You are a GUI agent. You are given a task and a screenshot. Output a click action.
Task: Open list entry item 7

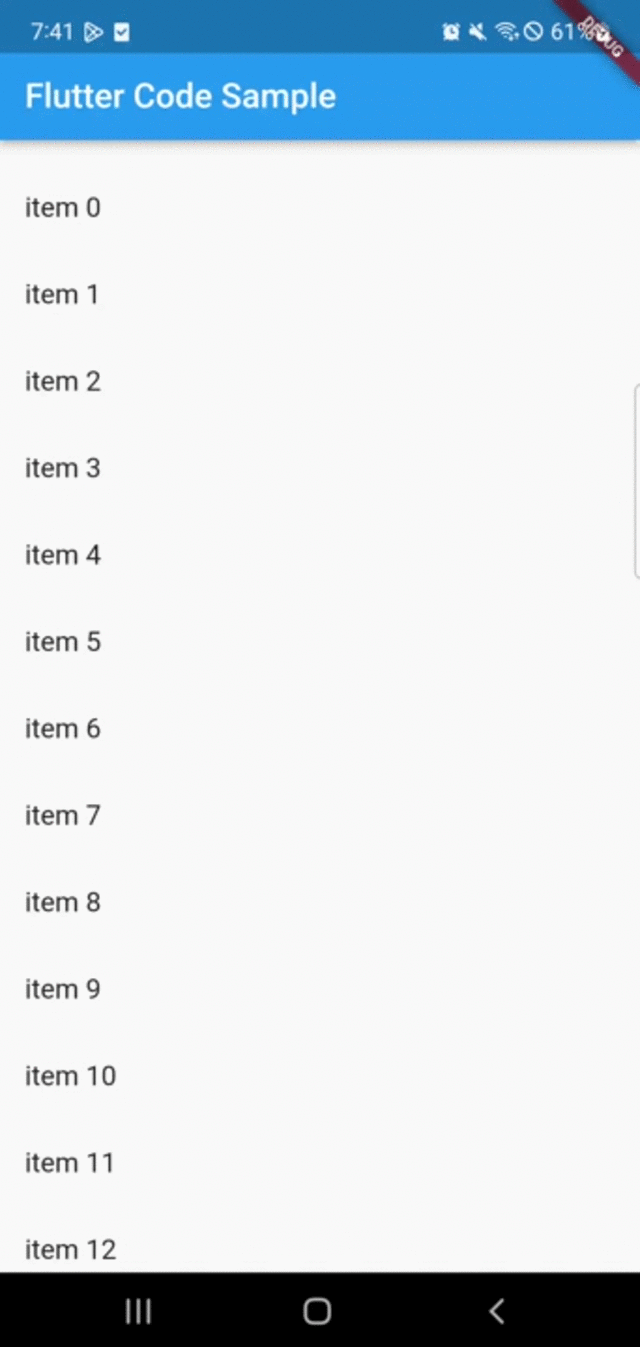(63, 816)
